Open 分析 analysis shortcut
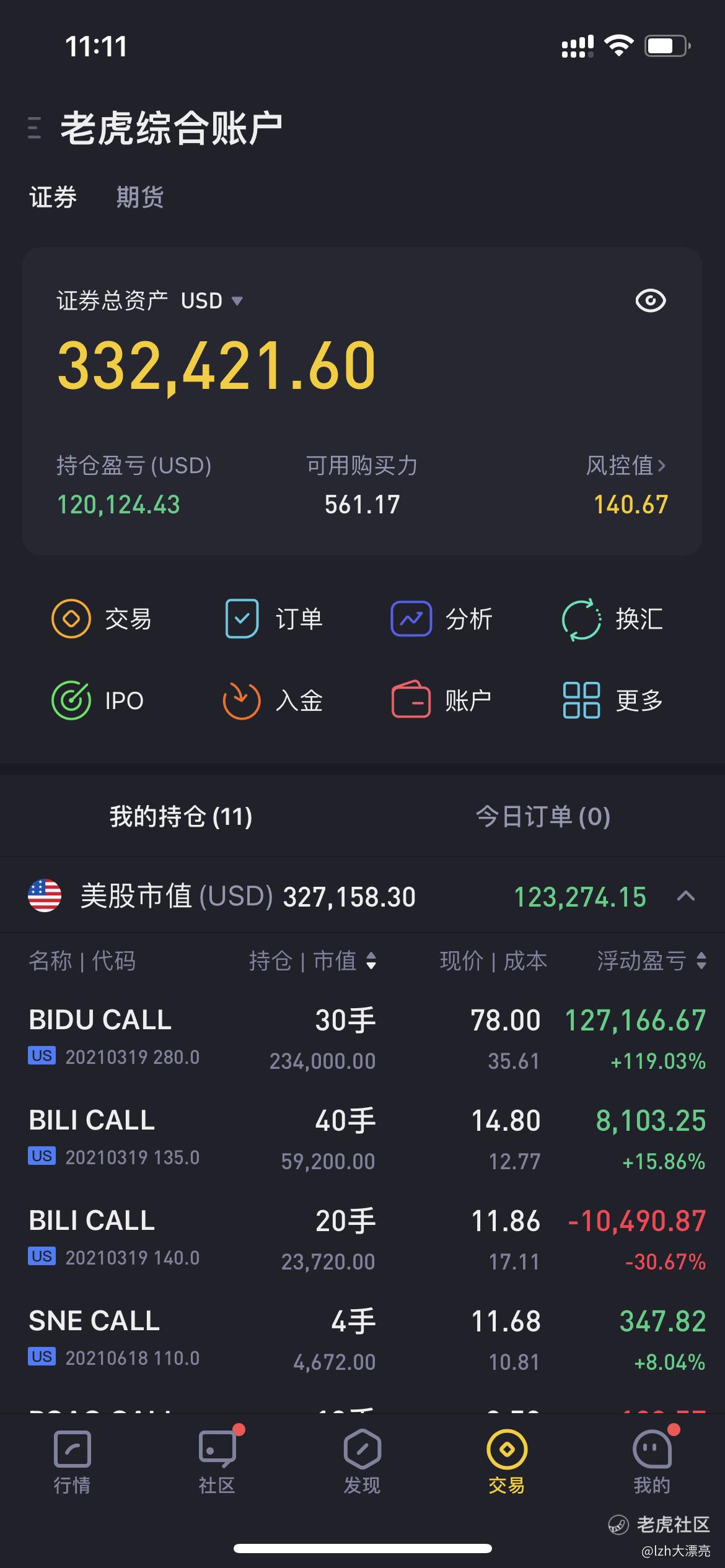Viewport: 725px width, 1568px height. point(442,619)
